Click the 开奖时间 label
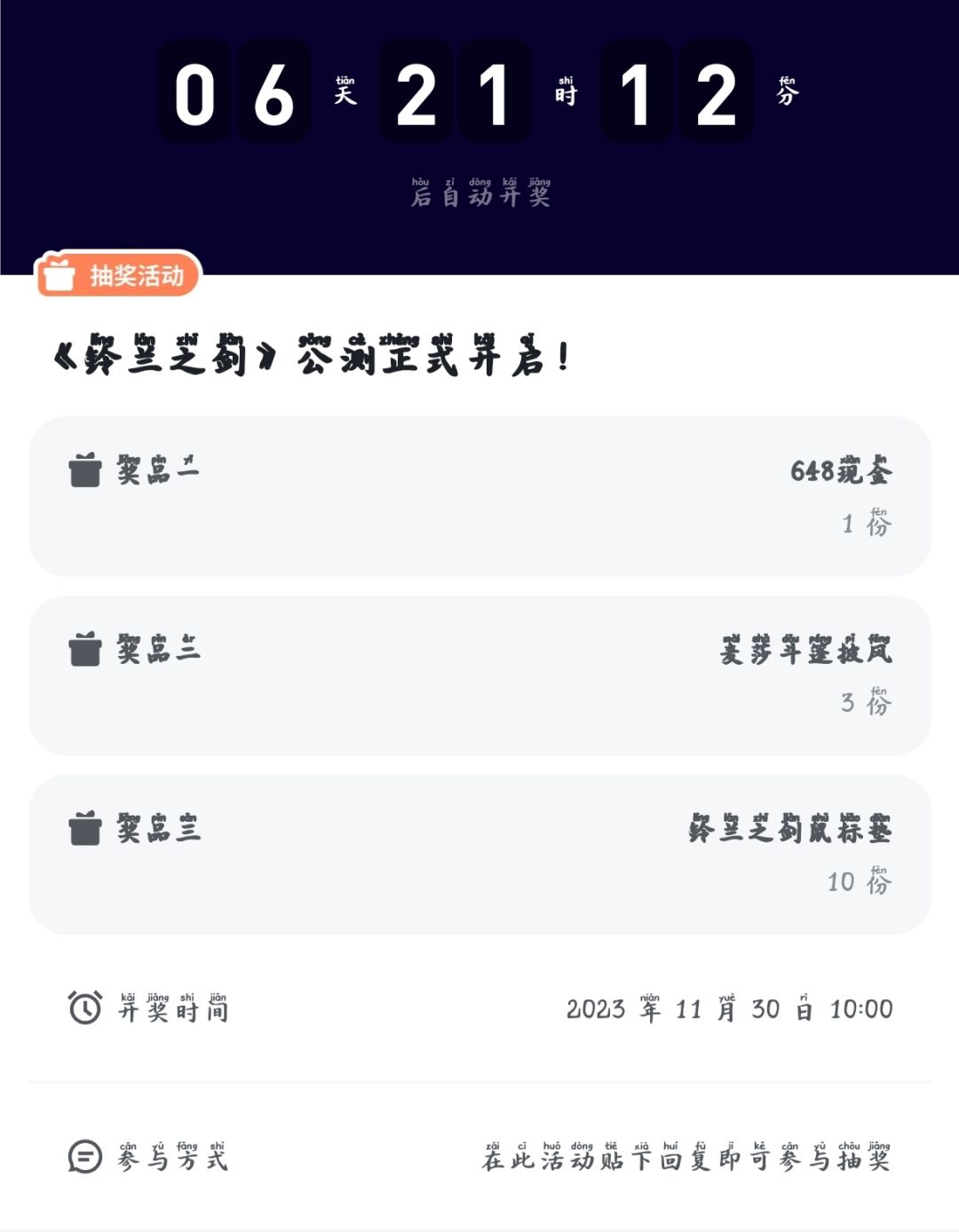The image size is (959, 1232). coord(174,1014)
